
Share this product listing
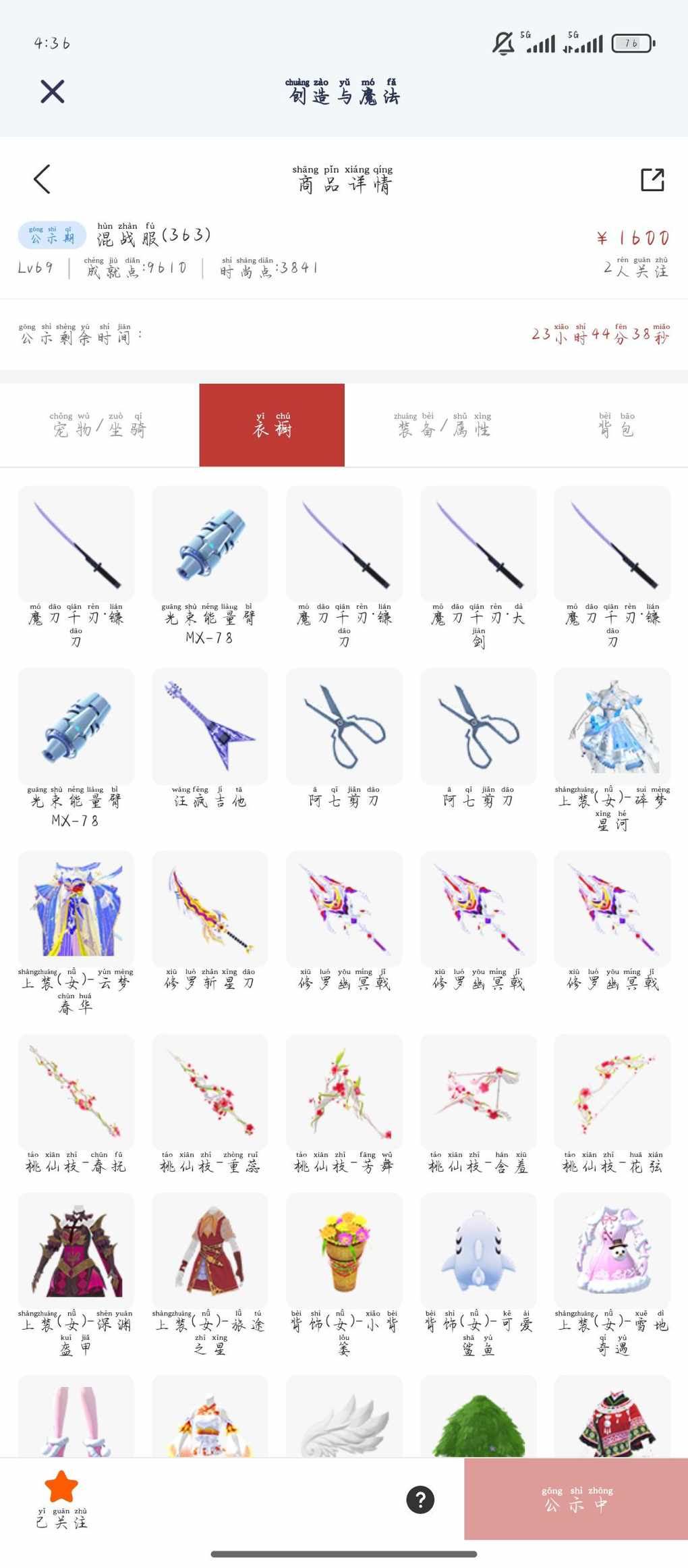point(652,180)
